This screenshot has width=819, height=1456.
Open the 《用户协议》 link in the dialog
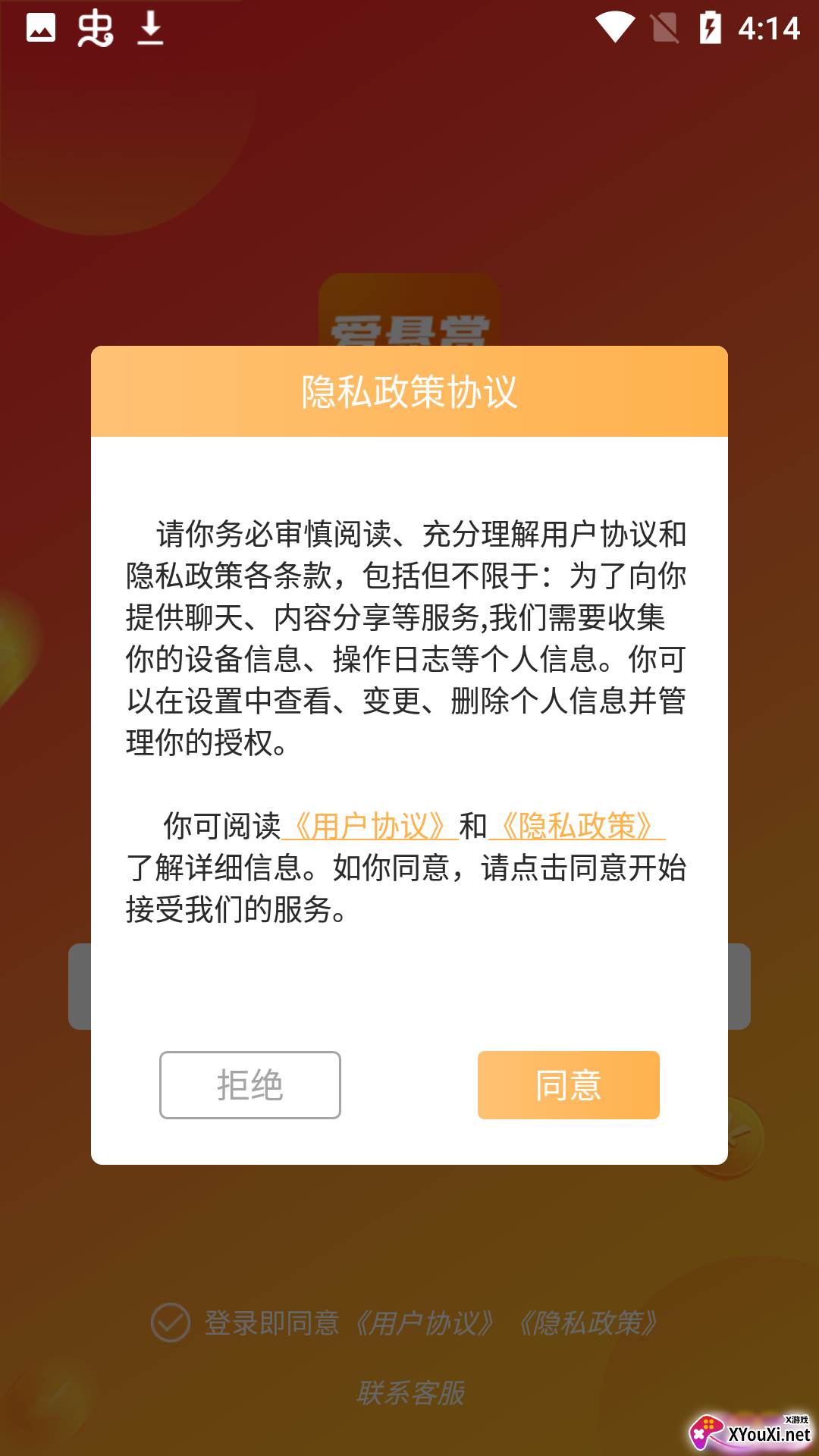tap(370, 826)
